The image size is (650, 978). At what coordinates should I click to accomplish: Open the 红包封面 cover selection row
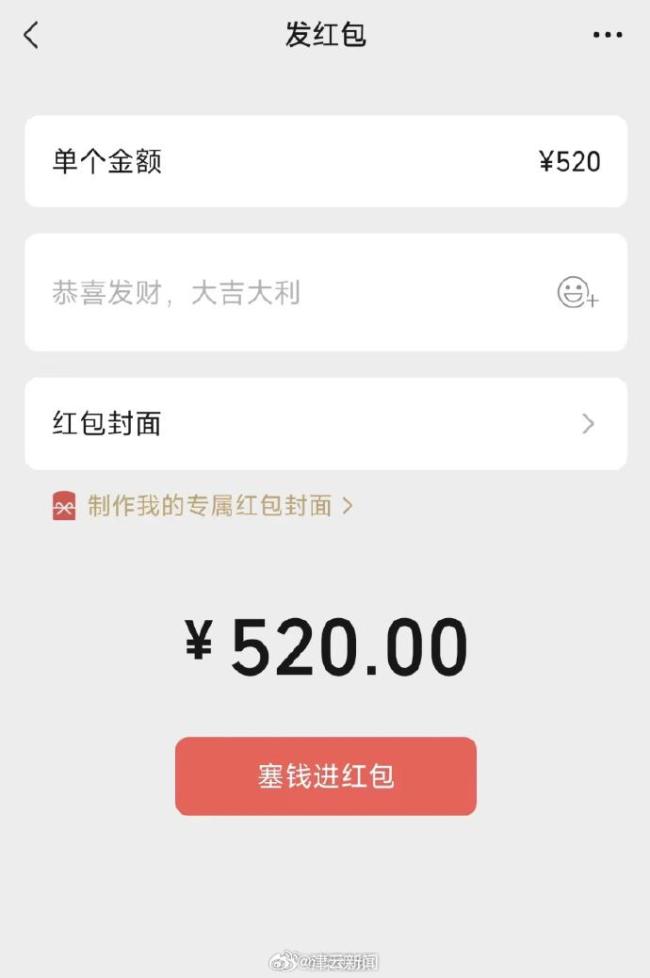coord(326,424)
